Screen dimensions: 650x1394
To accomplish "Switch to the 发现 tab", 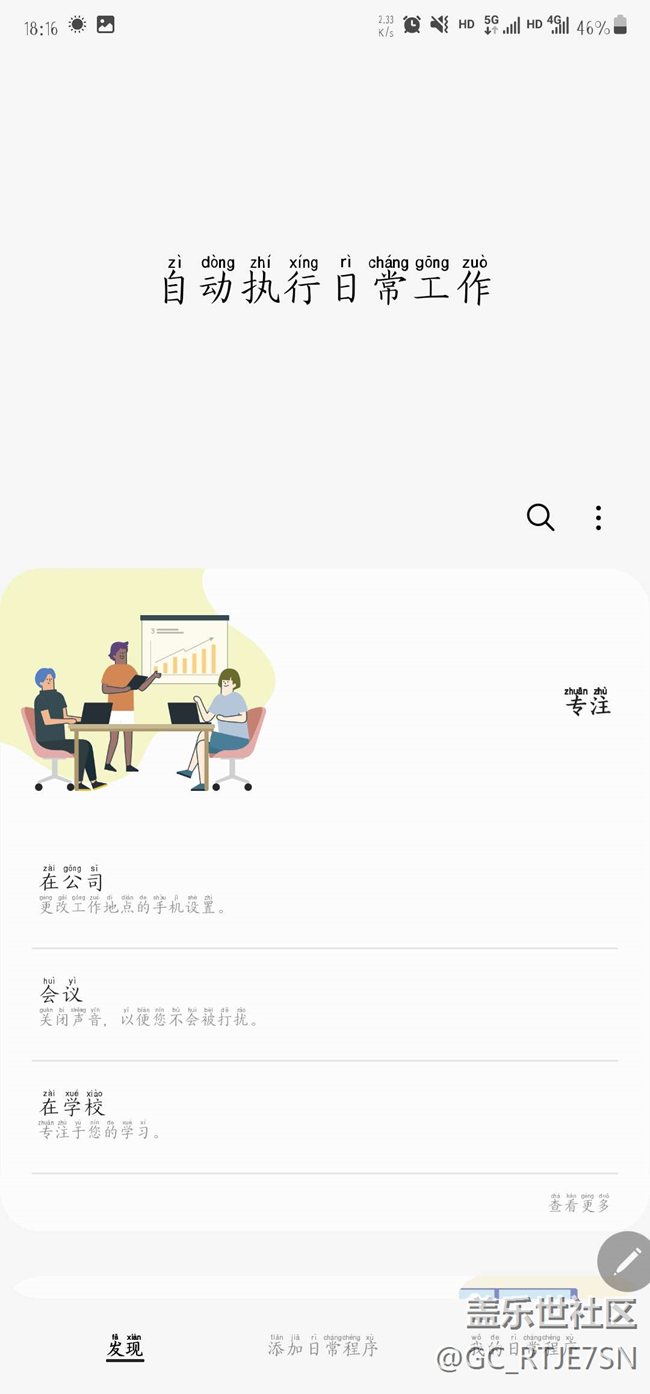I will click(125, 1347).
